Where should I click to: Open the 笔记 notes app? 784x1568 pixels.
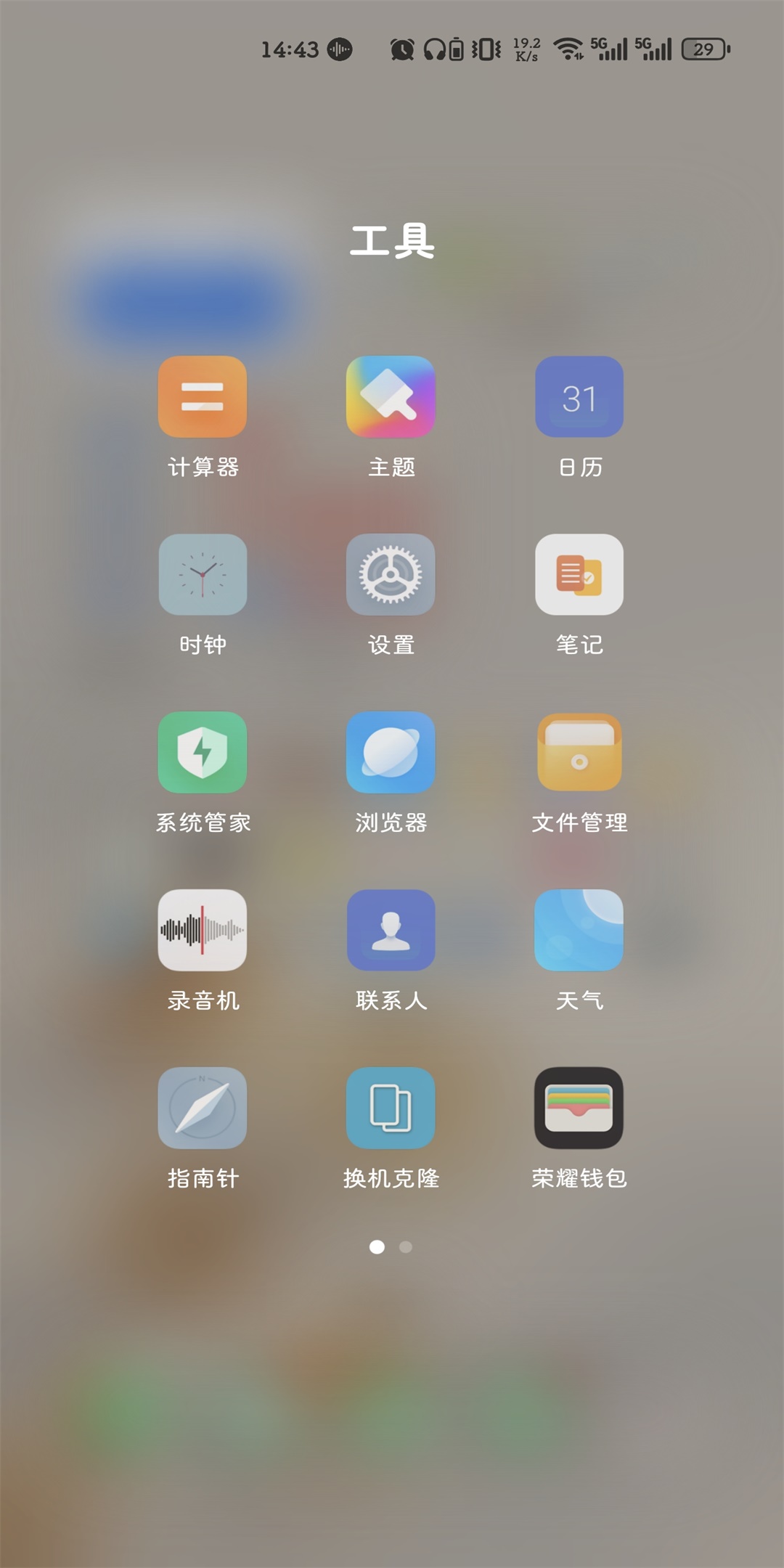579,575
